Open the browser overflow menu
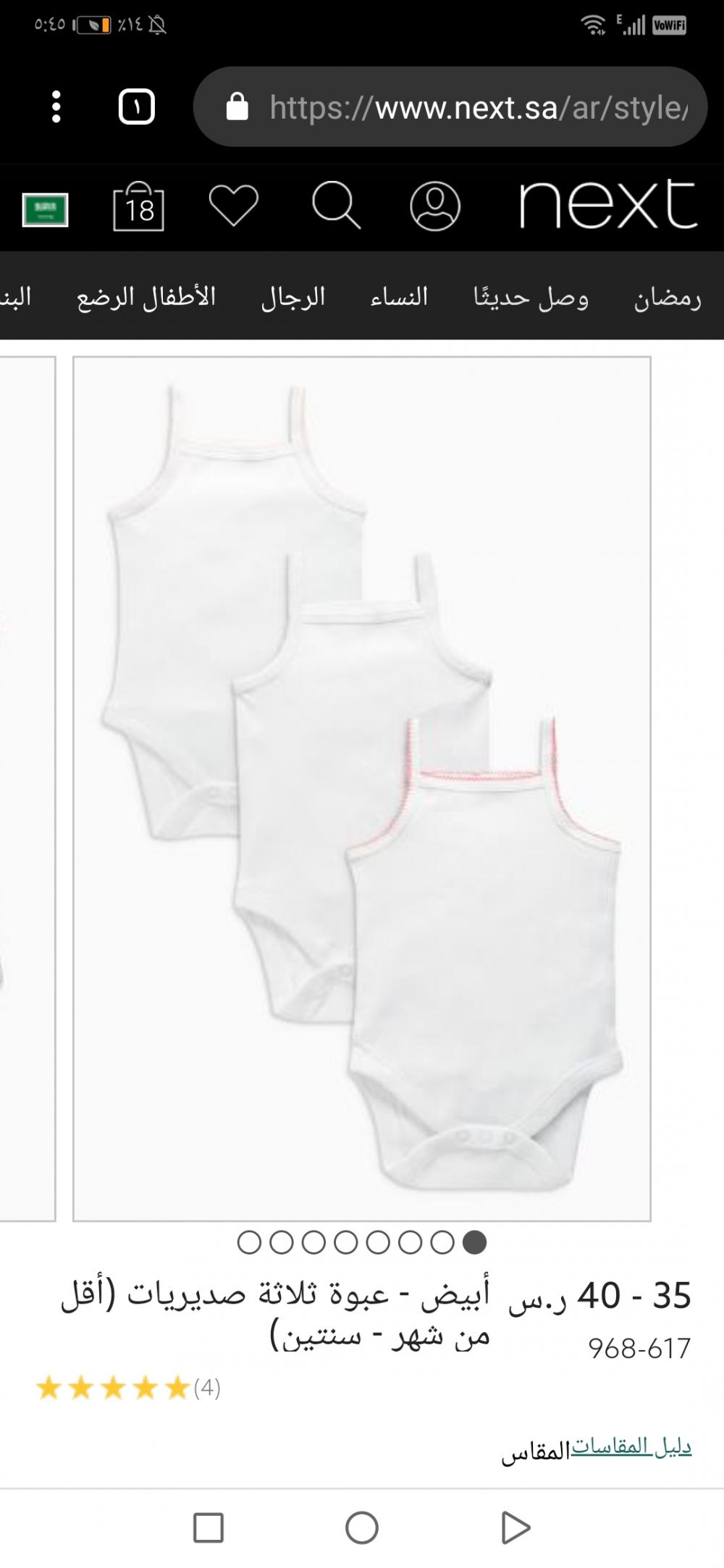This screenshot has height=1568, width=724. 56,107
